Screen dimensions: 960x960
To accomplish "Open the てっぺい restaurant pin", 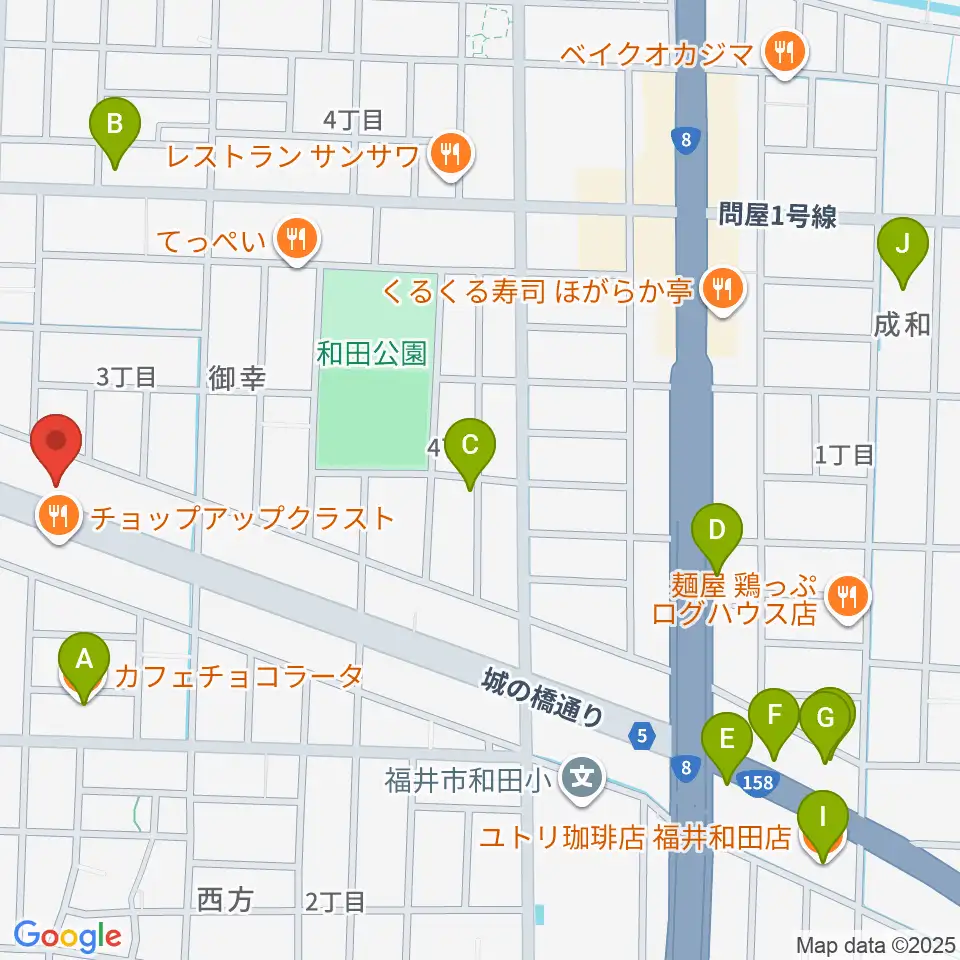I will click(296, 240).
